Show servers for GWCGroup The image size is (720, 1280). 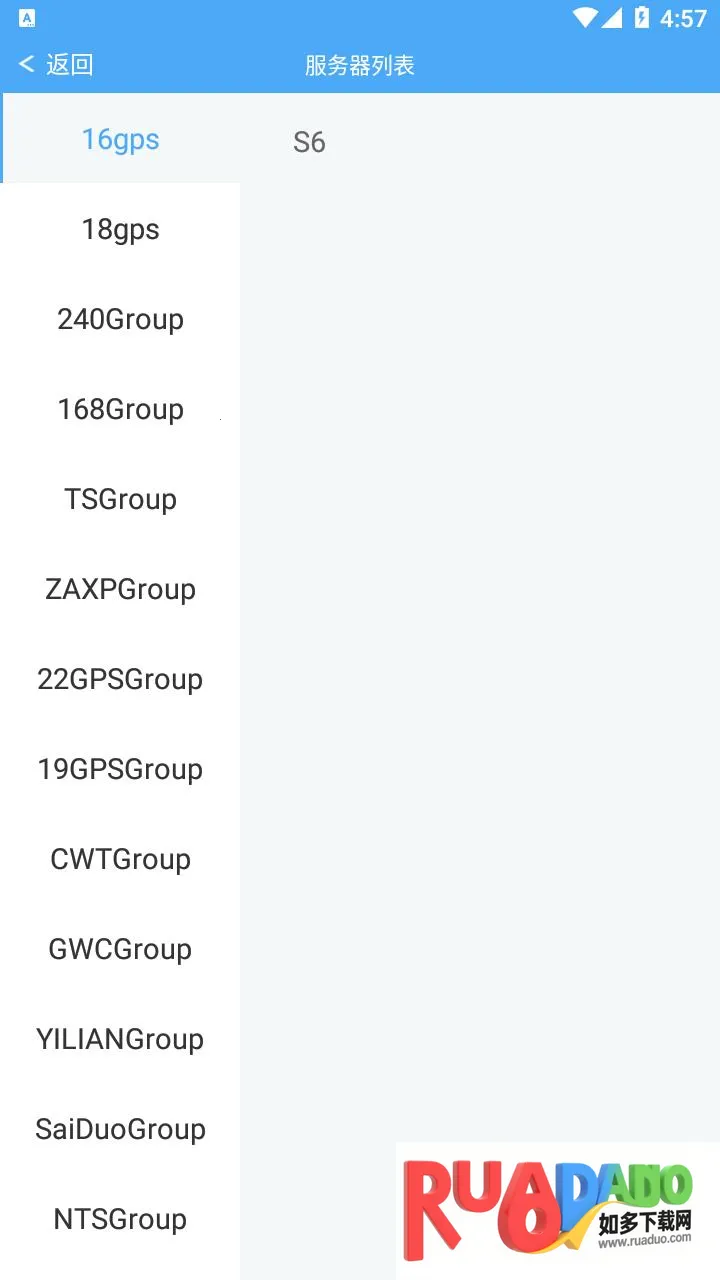(x=120, y=950)
